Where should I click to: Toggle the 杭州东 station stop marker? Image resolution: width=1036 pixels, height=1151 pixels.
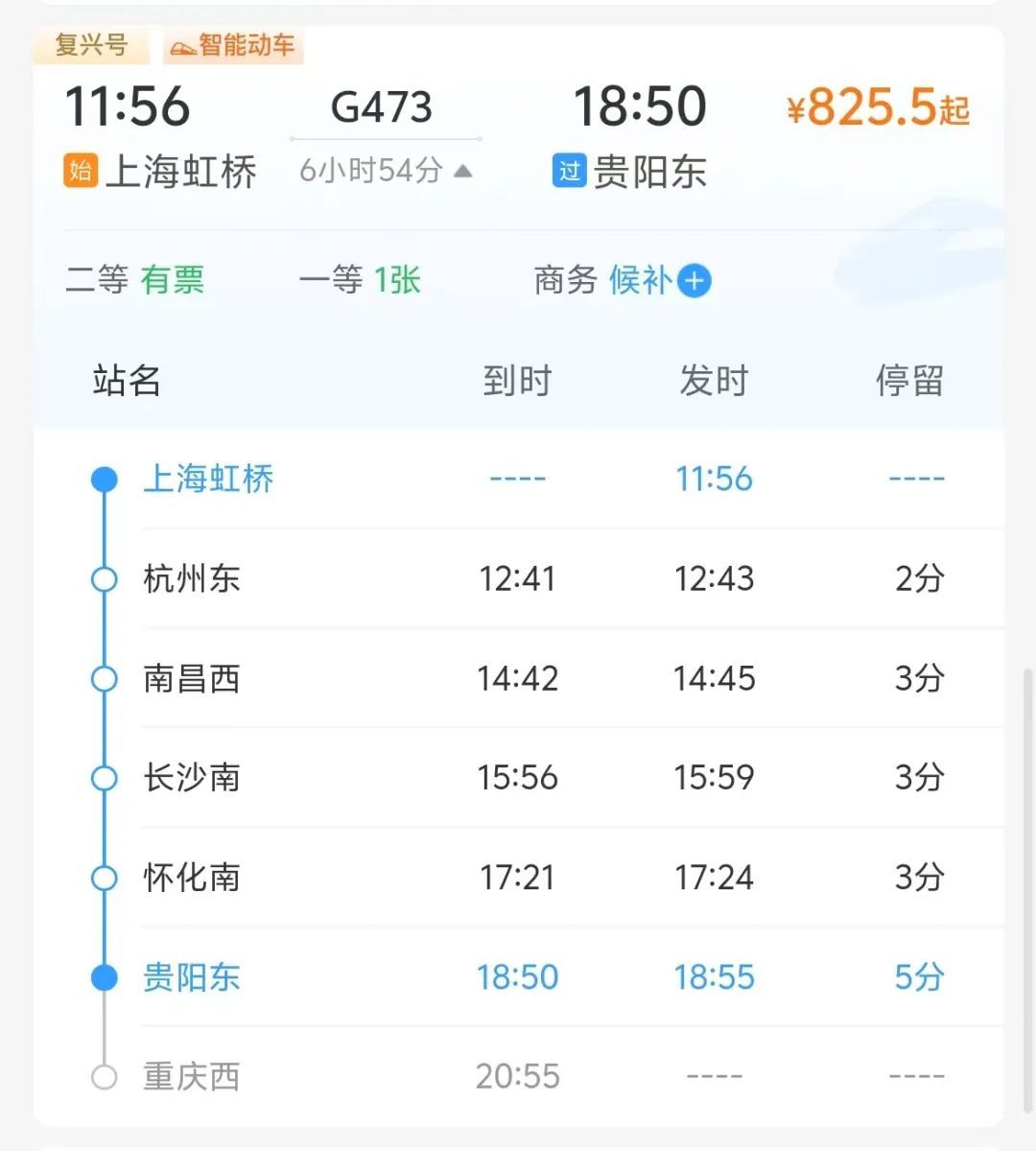104,578
